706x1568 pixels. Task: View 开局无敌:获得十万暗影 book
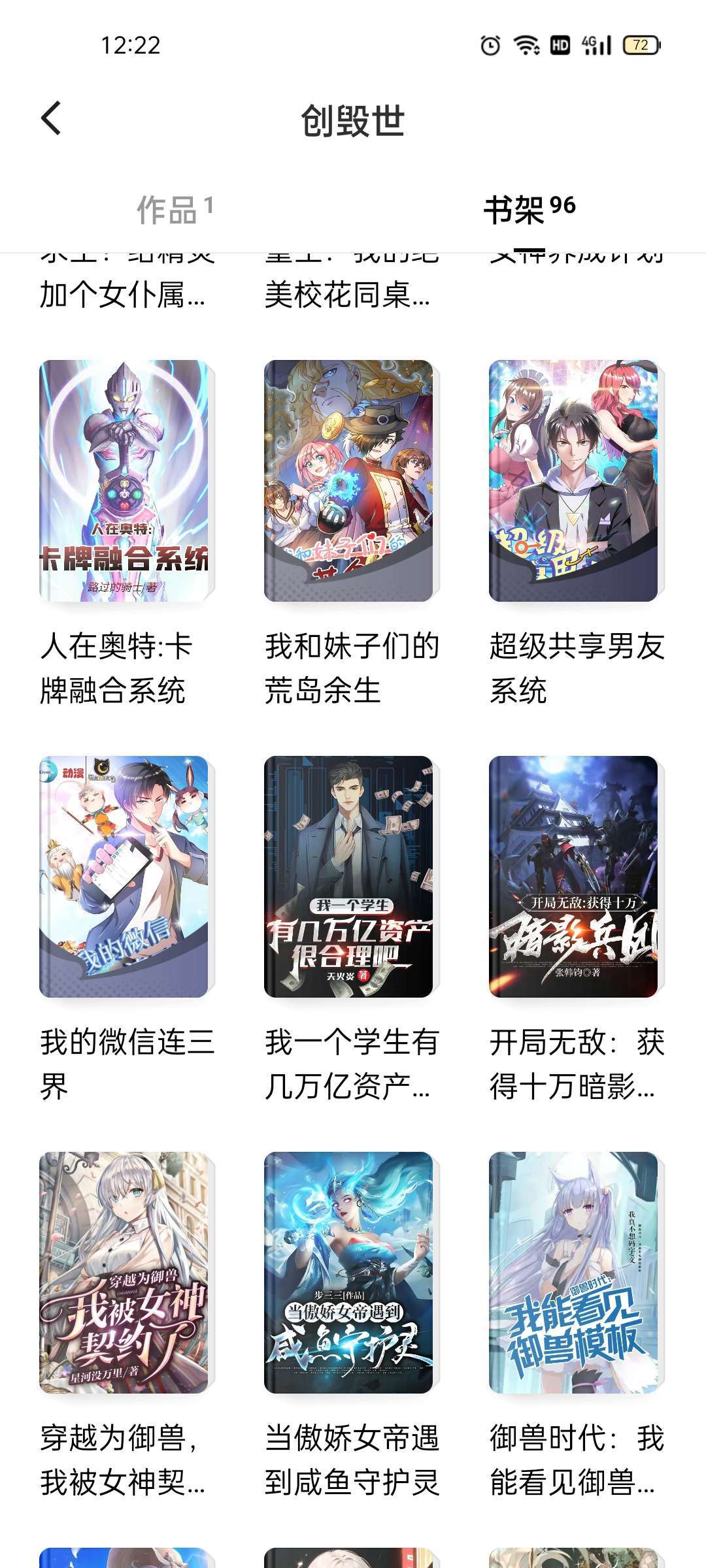573,877
